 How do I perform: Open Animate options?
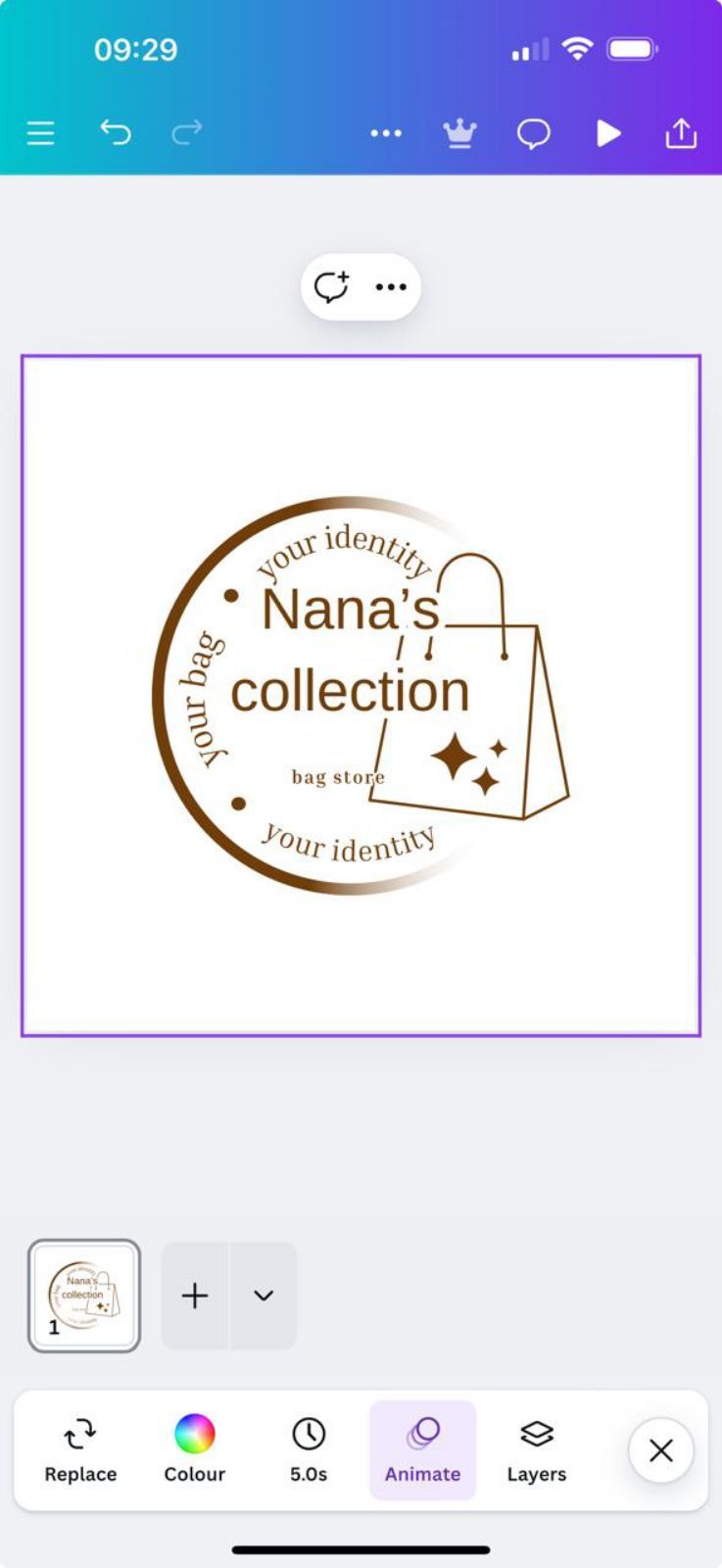[x=422, y=1449]
